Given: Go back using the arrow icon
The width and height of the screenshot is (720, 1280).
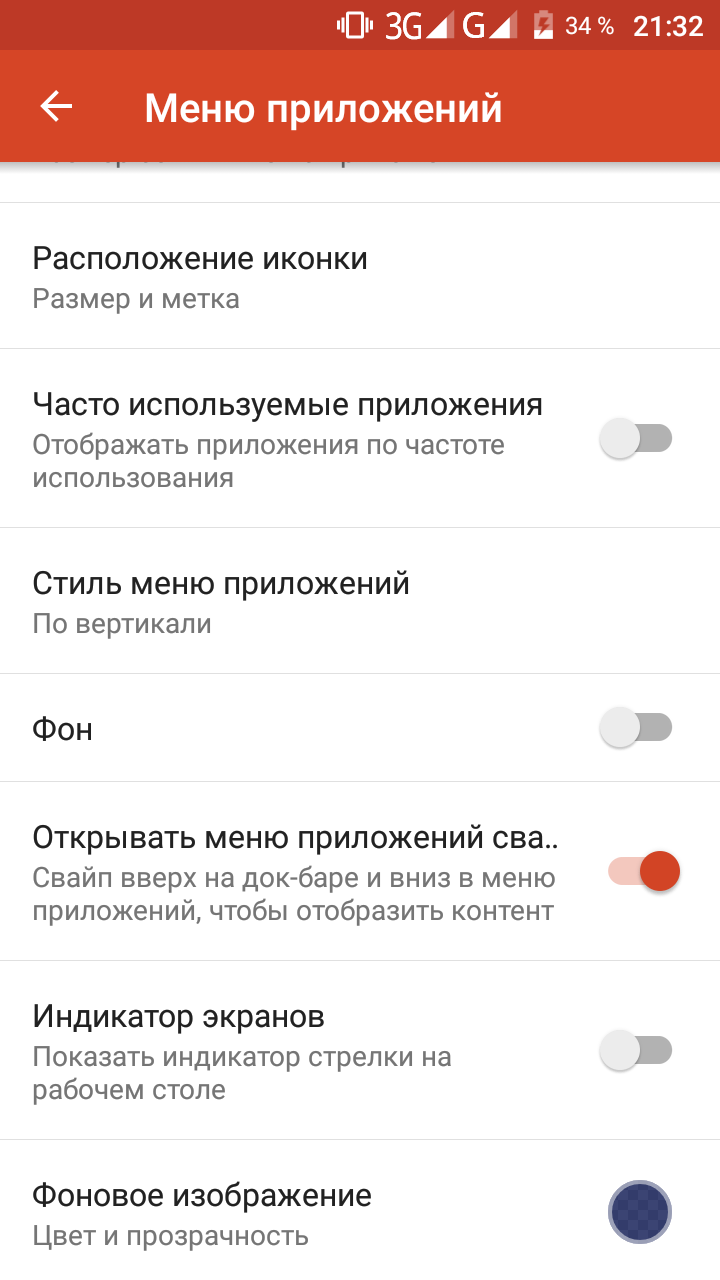Looking at the screenshot, I should pyautogui.click(x=56, y=106).
